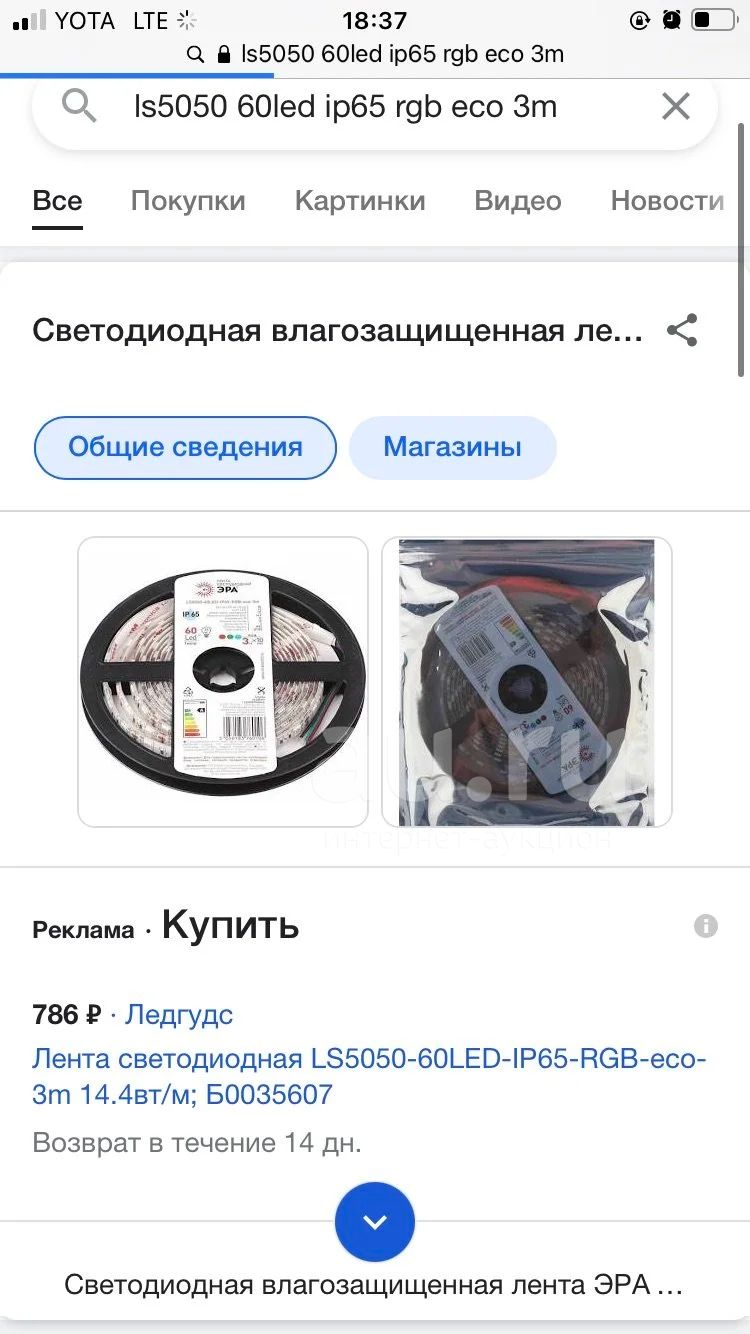This screenshot has height=1334, width=750.
Task: Switch to the Картинки tab
Action: [x=360, y=200]
